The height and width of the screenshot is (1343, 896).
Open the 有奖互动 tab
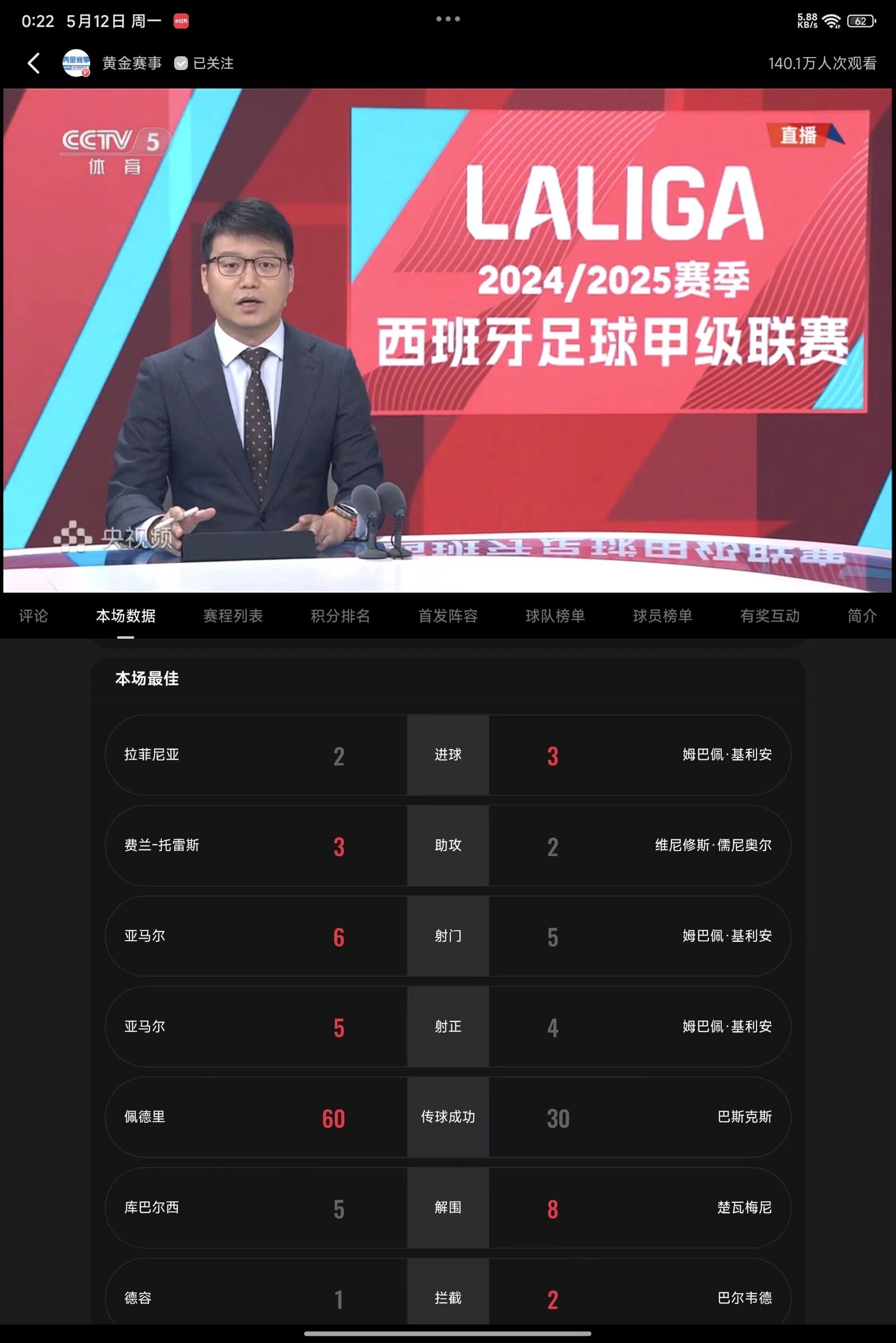click(769, 616)
